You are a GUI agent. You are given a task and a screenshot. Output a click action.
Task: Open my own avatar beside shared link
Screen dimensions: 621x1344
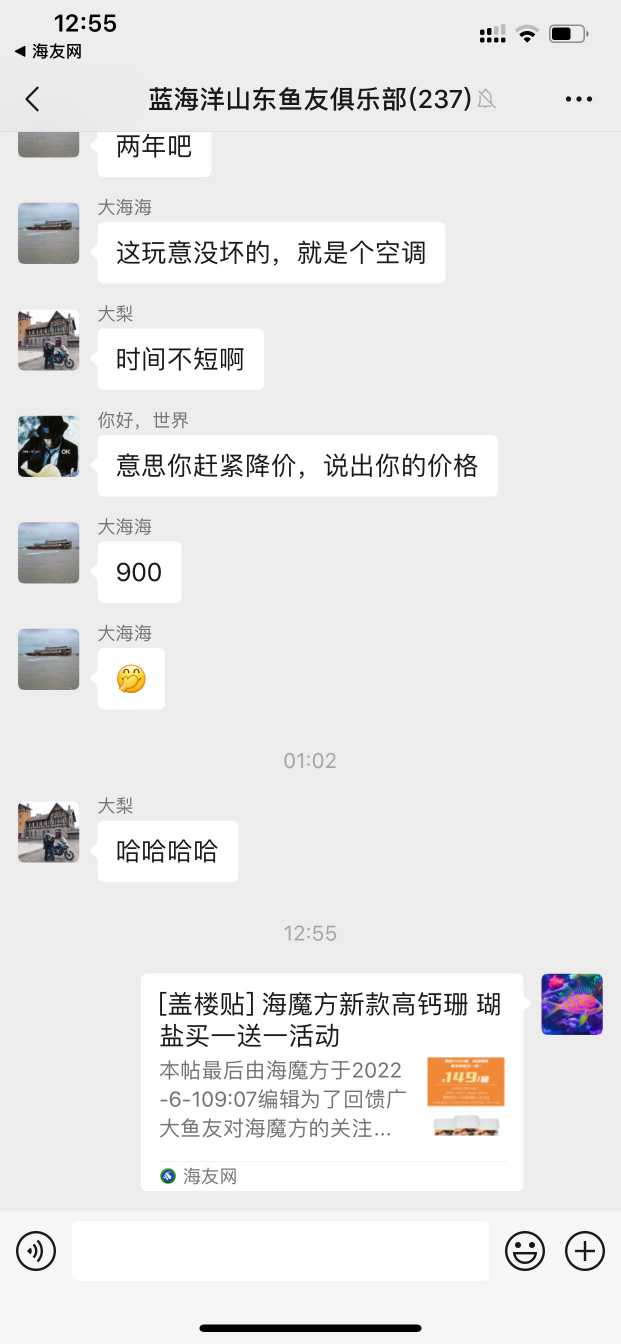coord(572,1004)
